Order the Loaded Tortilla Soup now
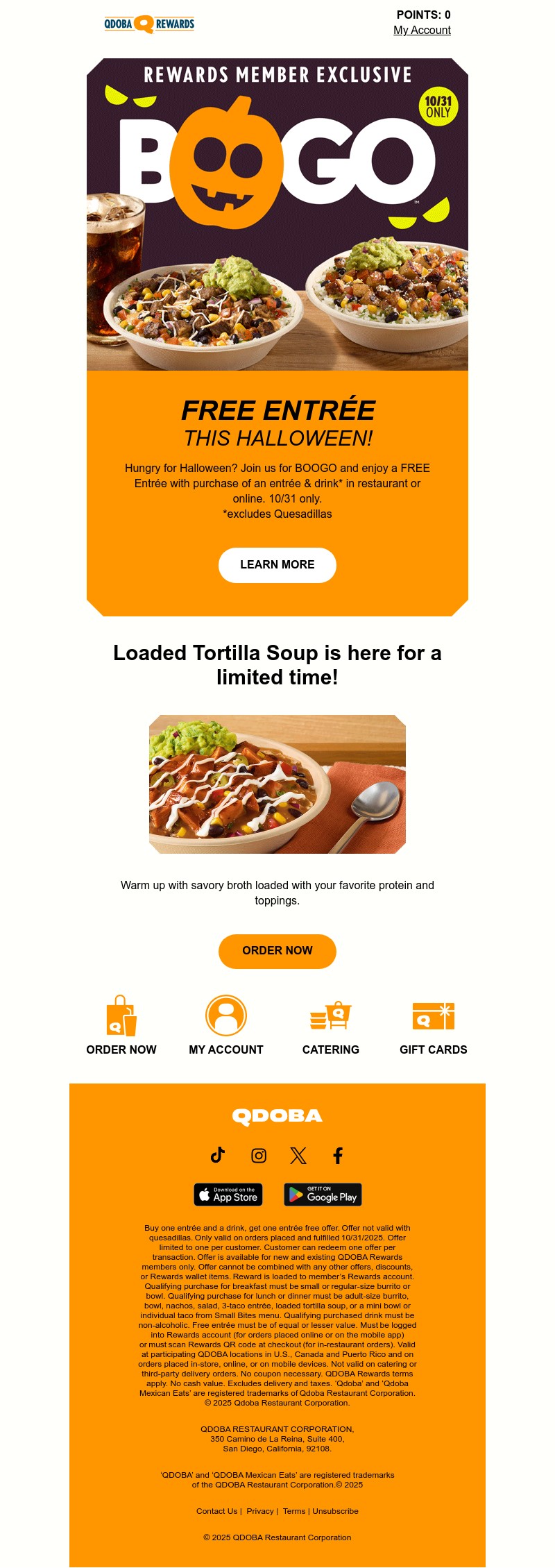Image resolution: width=555 pixels, height=1568 pixels. tap(277, 951)
